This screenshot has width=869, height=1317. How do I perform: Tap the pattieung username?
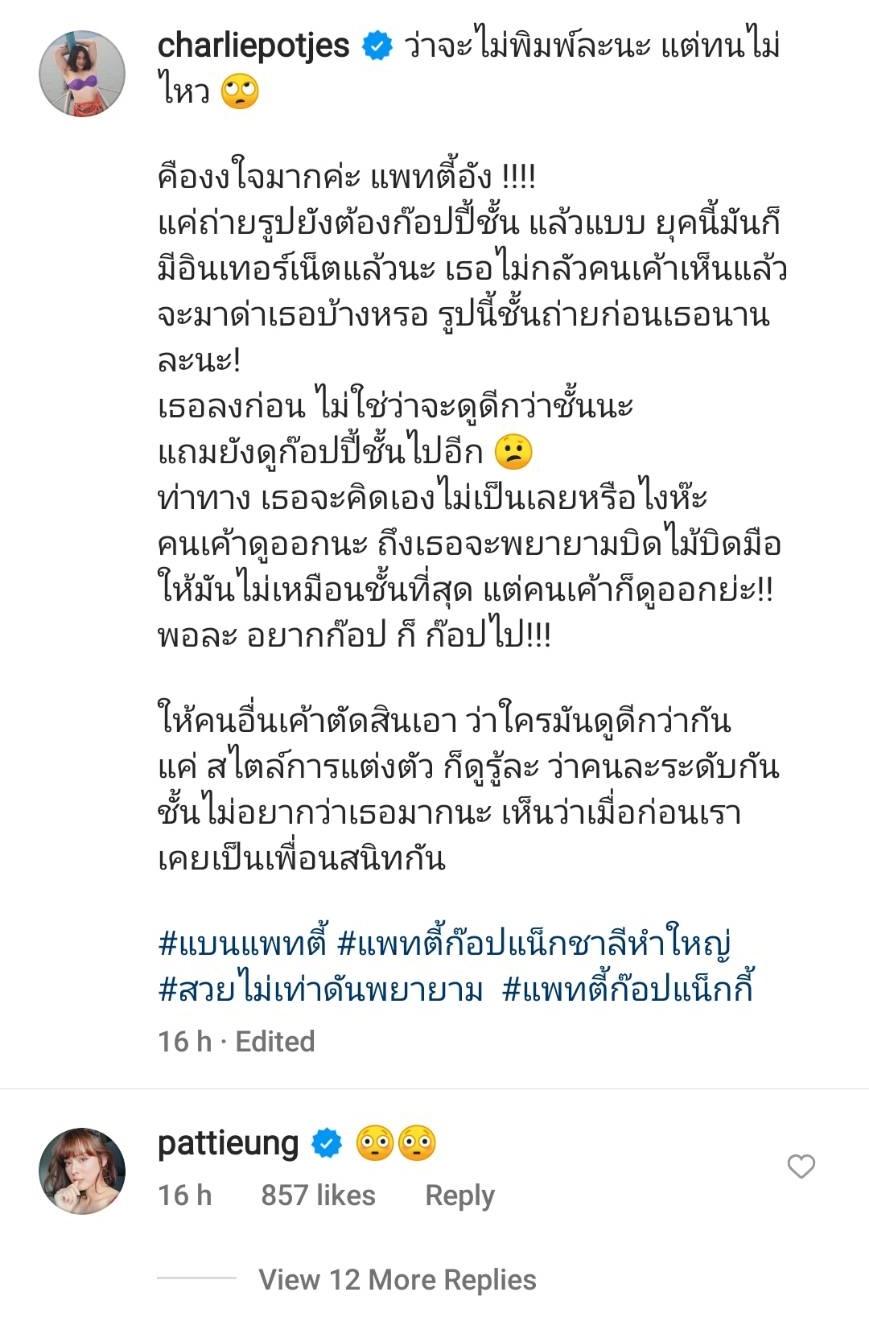point(228,1143)
